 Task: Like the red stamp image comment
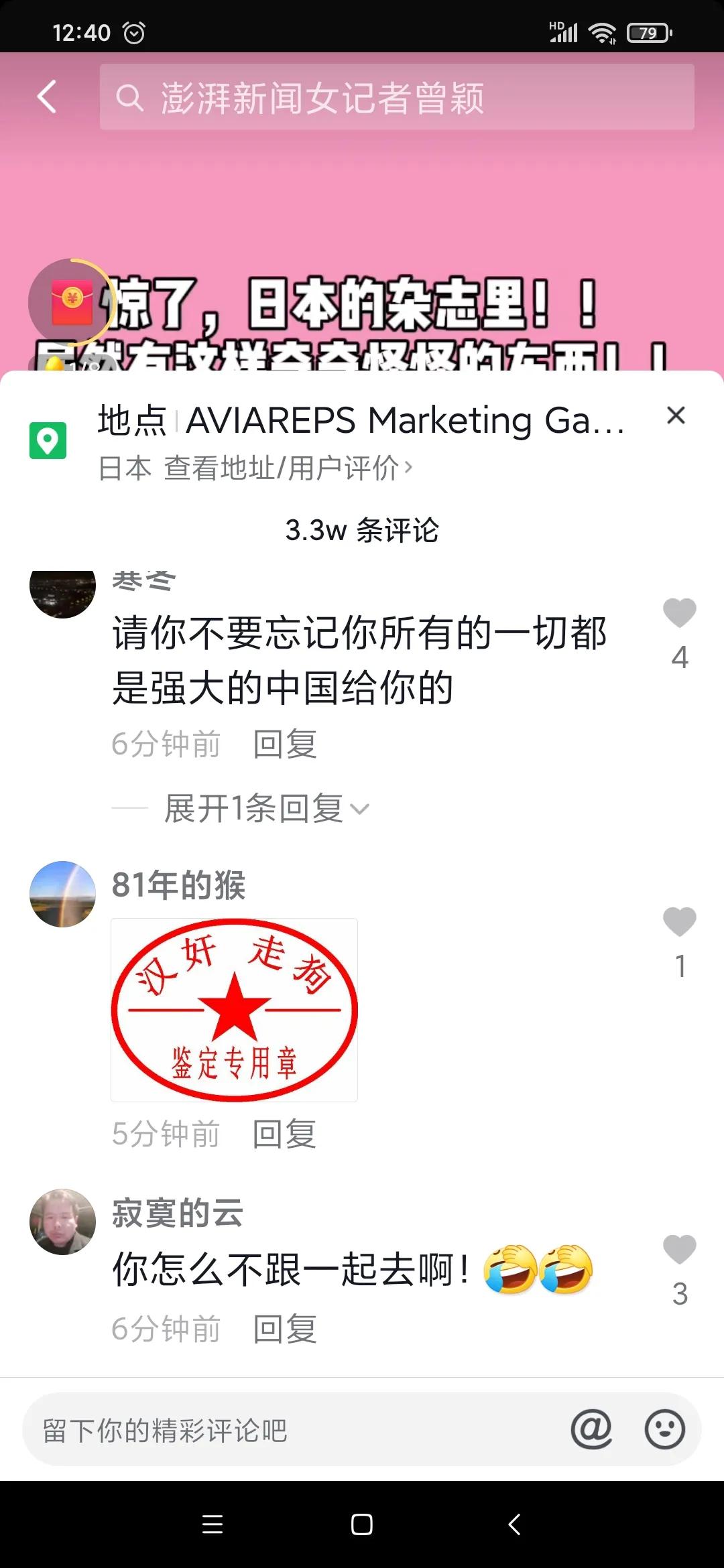click(x=680, y=921)
